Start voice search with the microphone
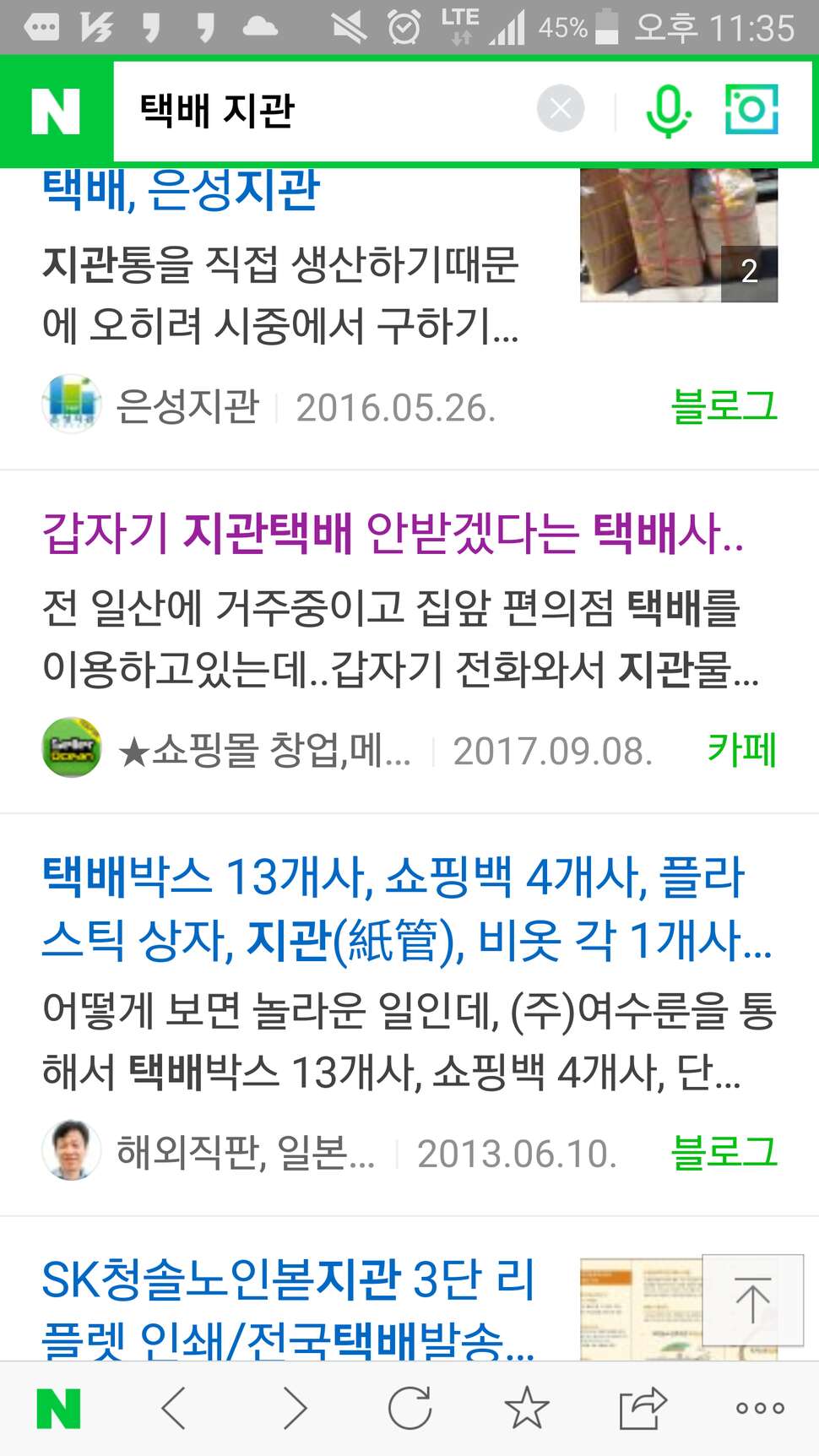Screen dimensions: 819x1456 tap(668, 111)
